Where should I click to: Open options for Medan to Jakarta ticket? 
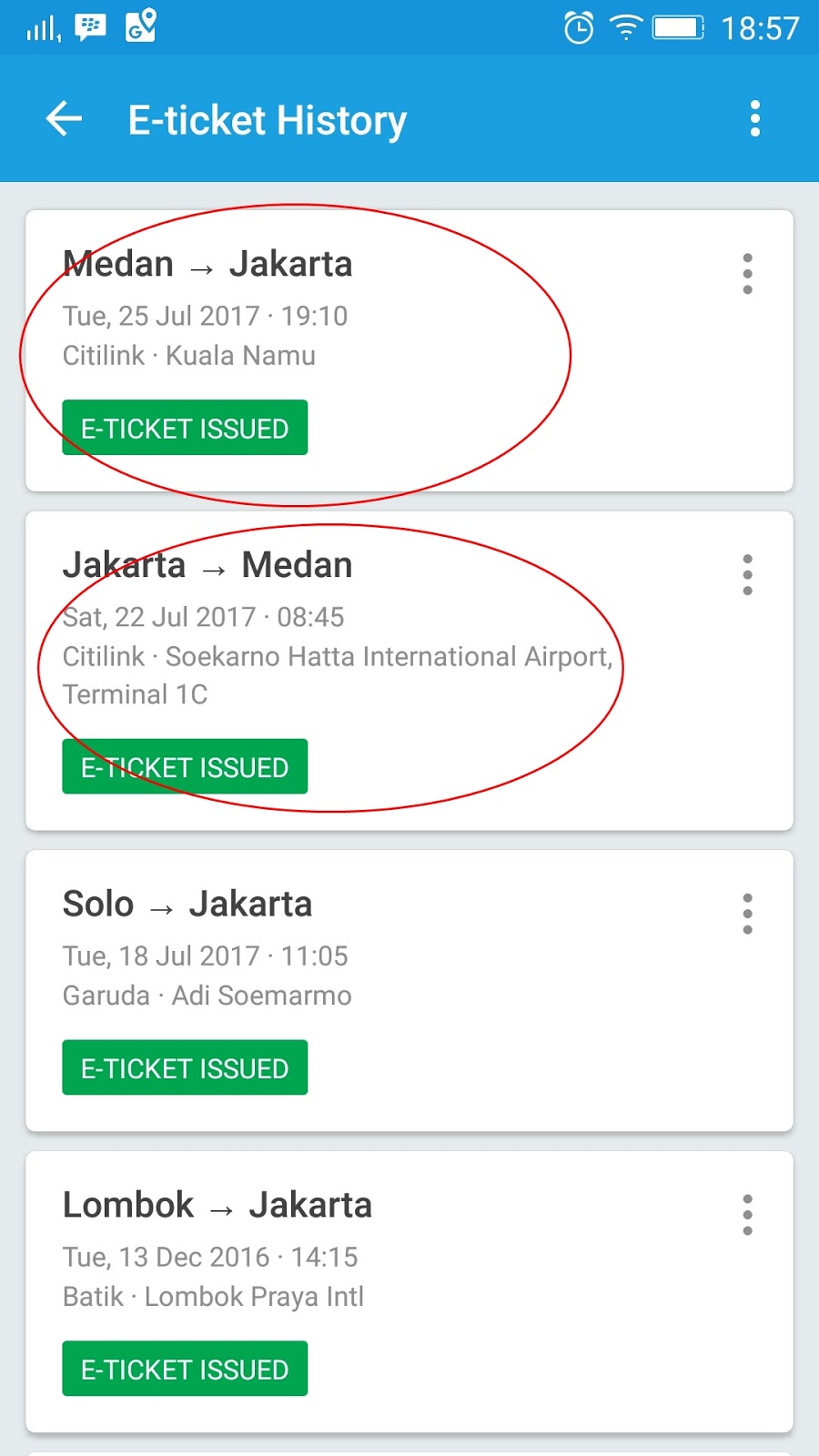747,274
